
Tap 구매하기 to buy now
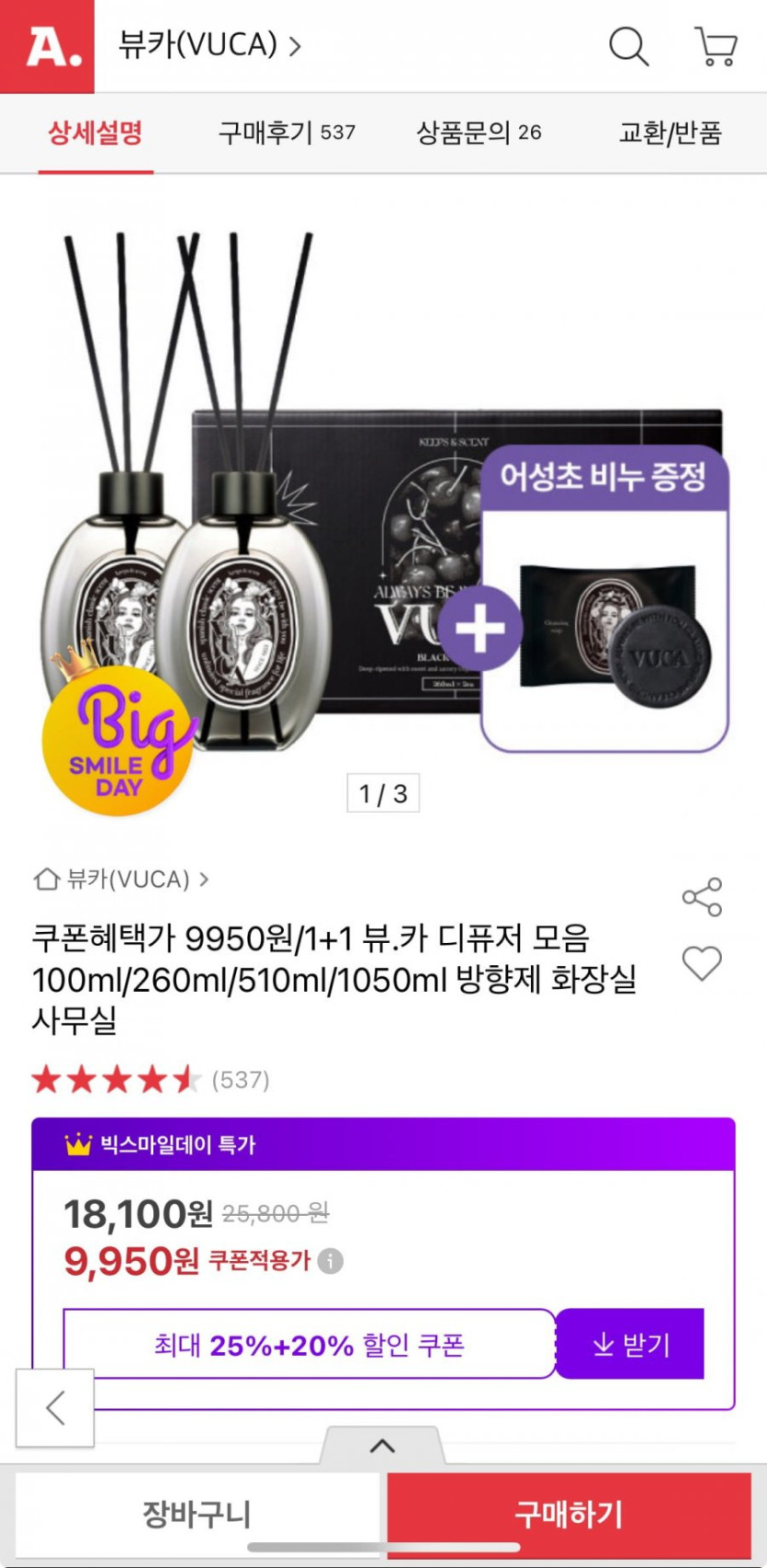click(569, 1513)
